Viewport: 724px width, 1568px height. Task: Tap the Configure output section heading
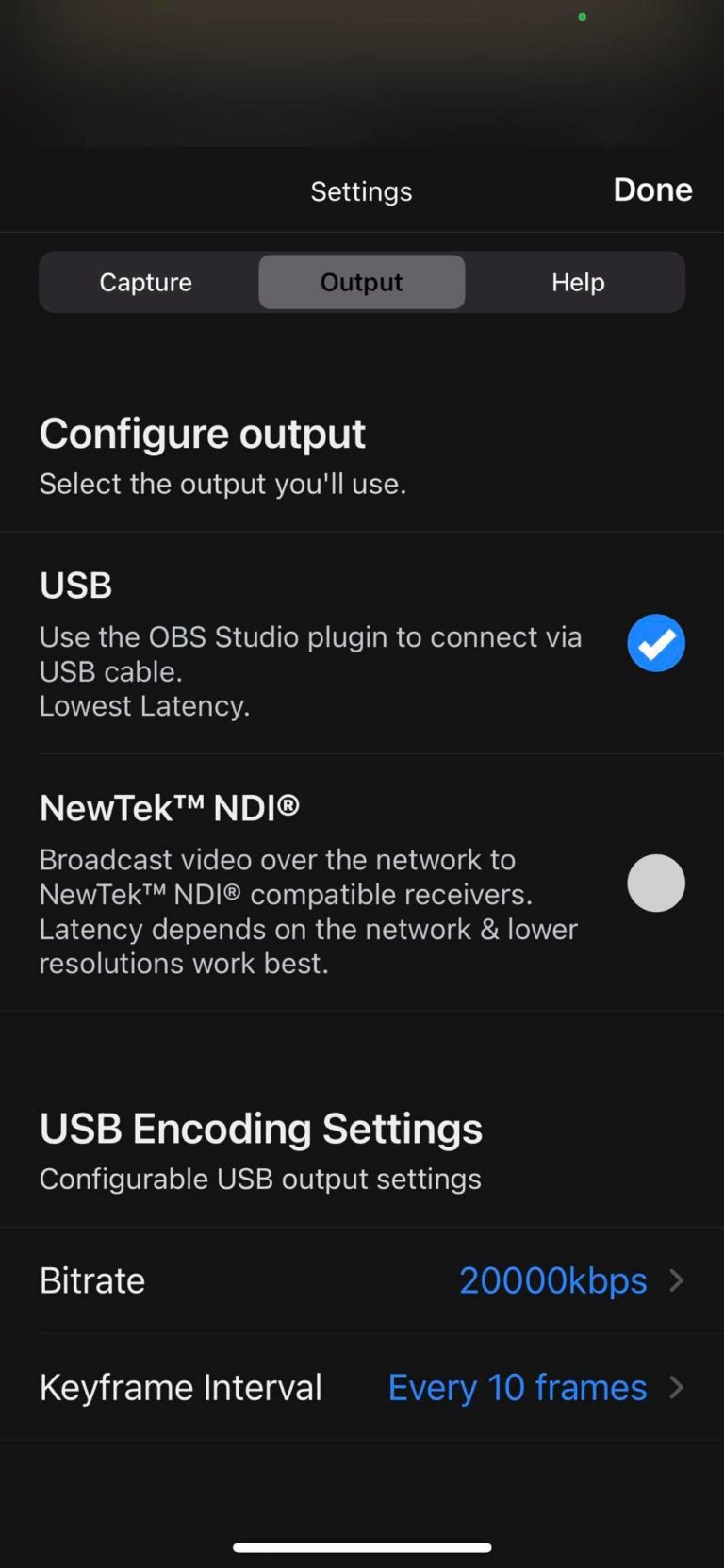click(x=202, y=433)
